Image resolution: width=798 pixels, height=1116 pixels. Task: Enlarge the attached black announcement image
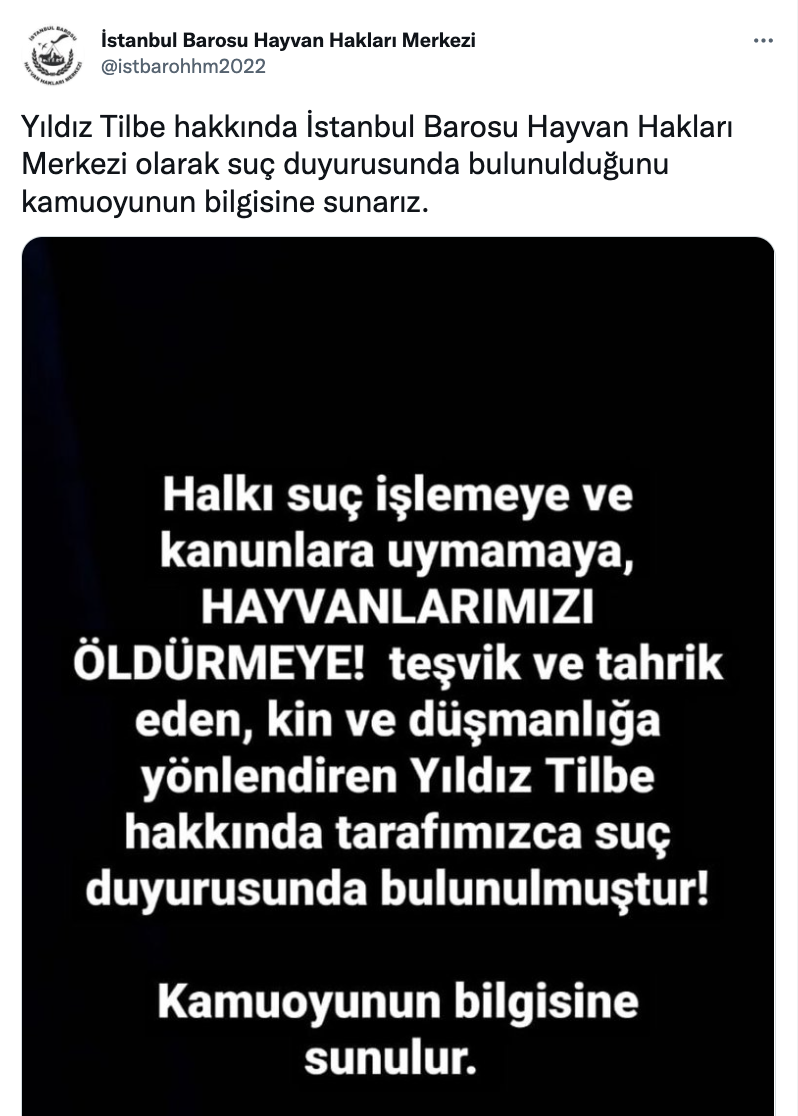(398, 676)
